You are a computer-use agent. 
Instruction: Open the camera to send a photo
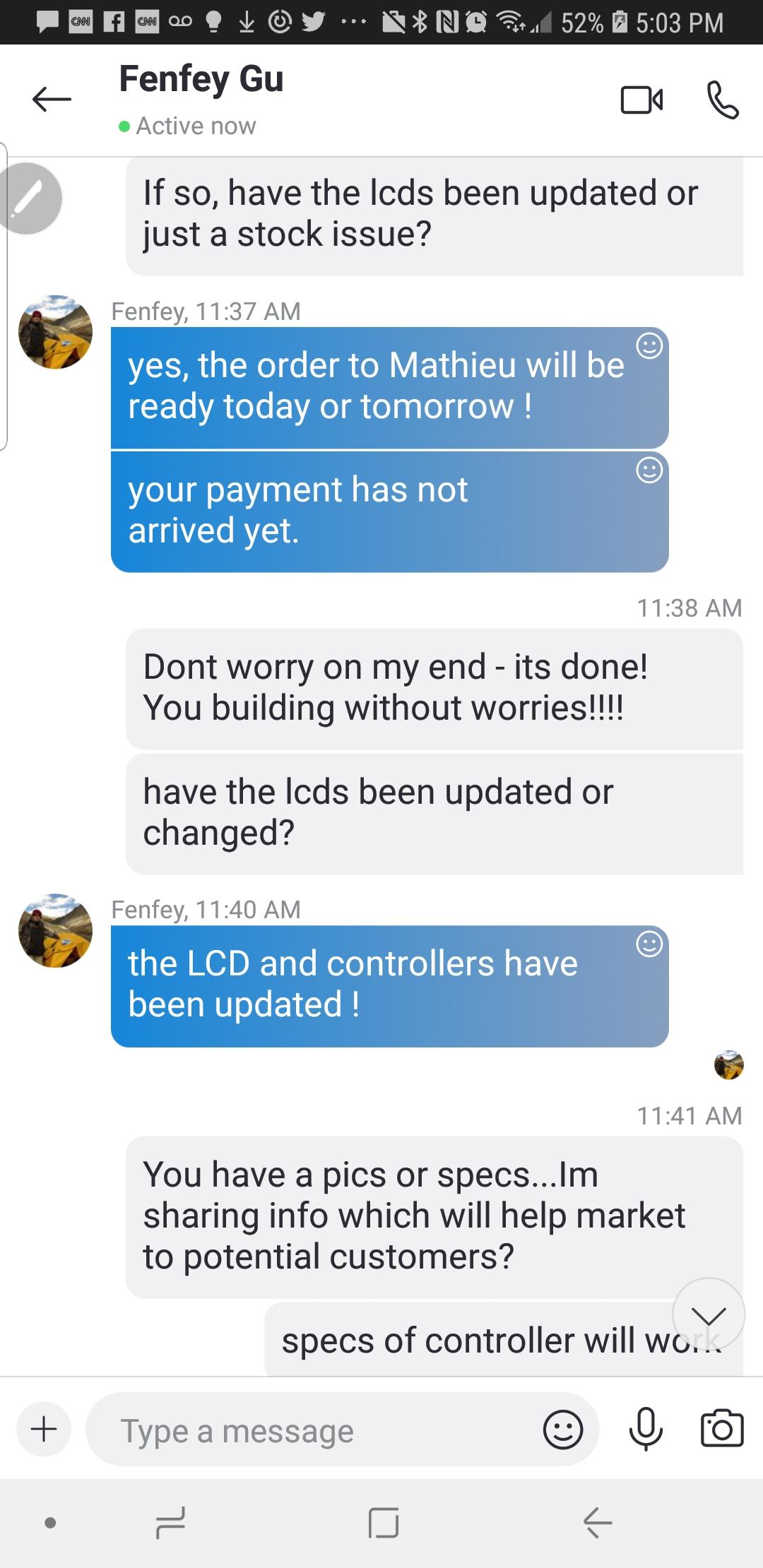[722, 1428]
